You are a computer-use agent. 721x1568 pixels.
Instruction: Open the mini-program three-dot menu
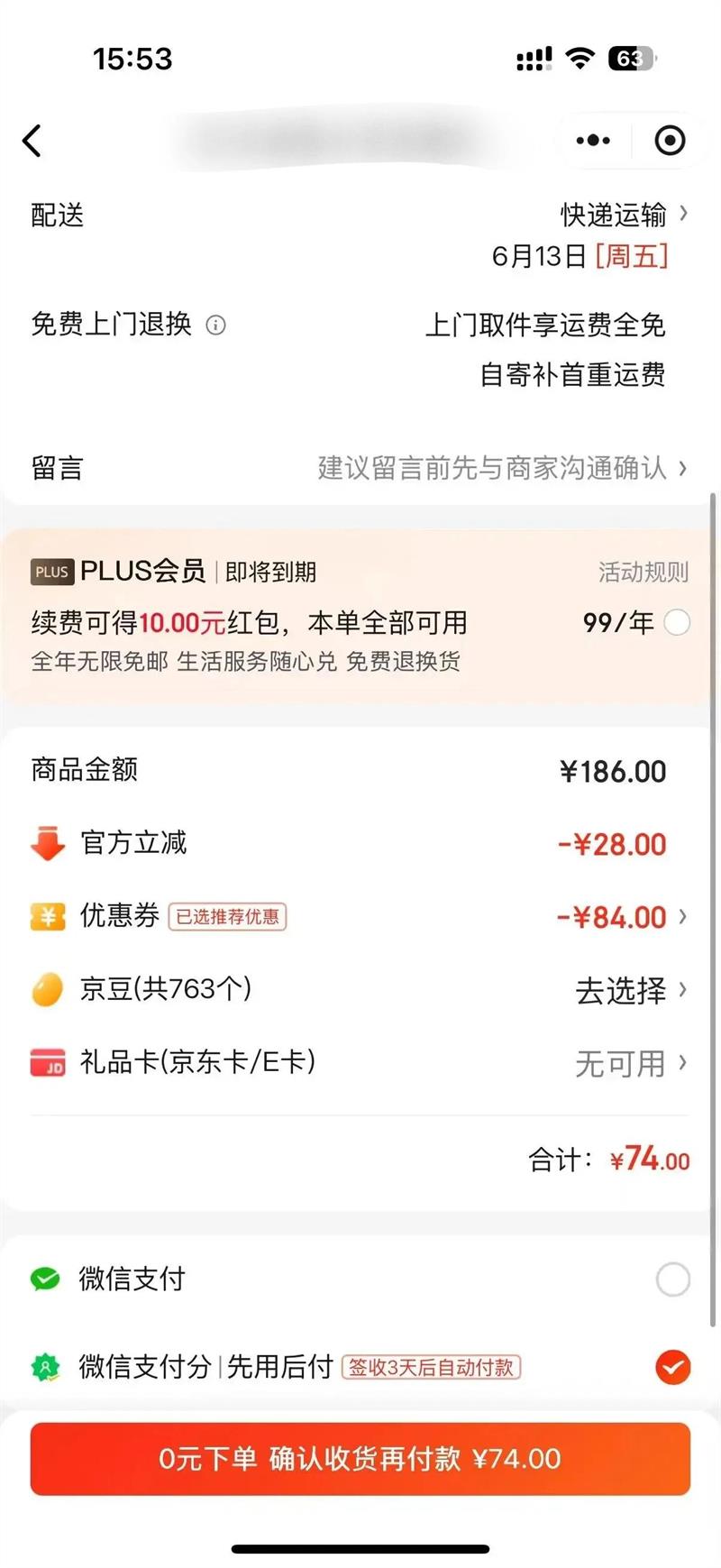pyautogui.click(x=593, y=141)
